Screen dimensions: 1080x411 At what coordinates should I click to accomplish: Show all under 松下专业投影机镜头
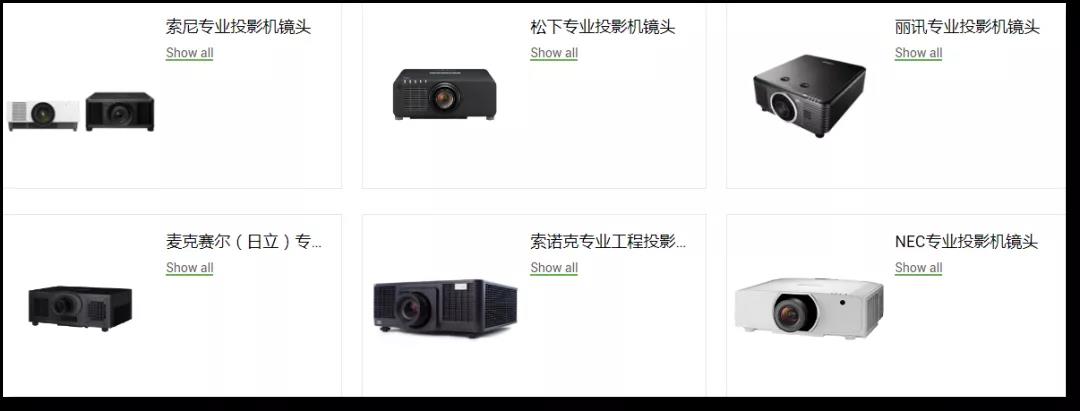(x=553, y=53)
